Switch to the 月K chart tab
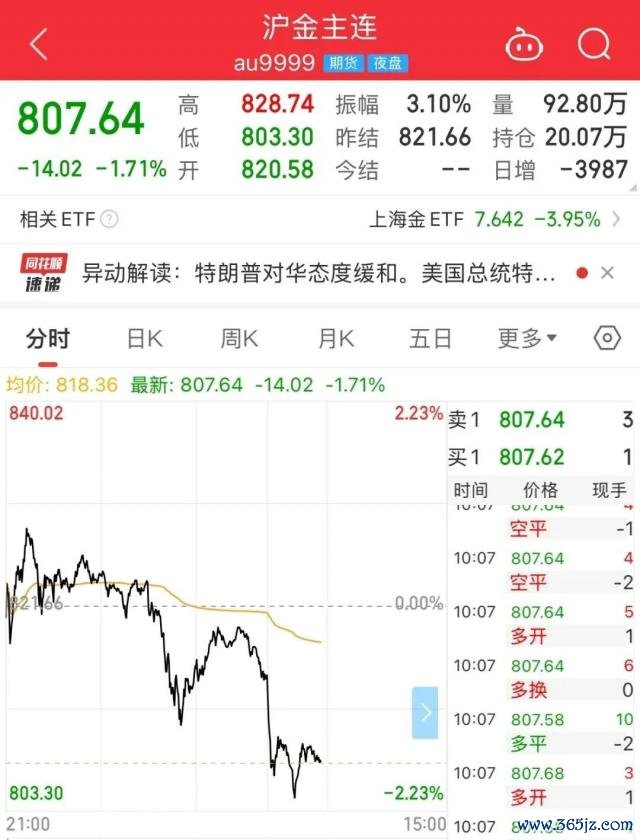This screenshot has height=840, width=640. [x=335, y=339]
